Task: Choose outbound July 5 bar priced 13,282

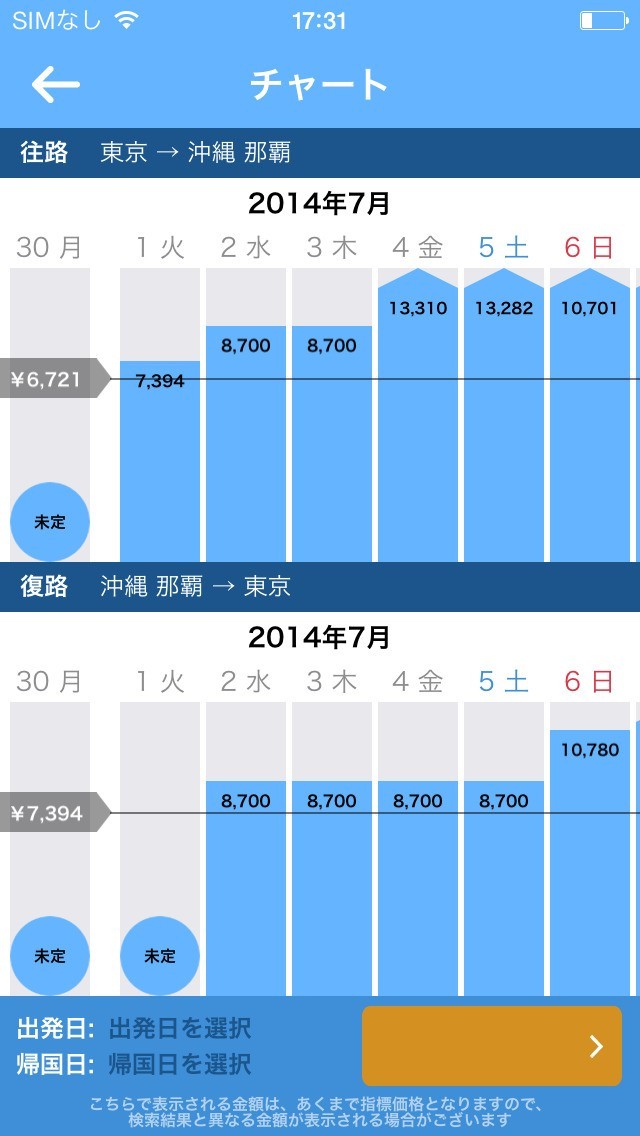Action: [504, 420]
